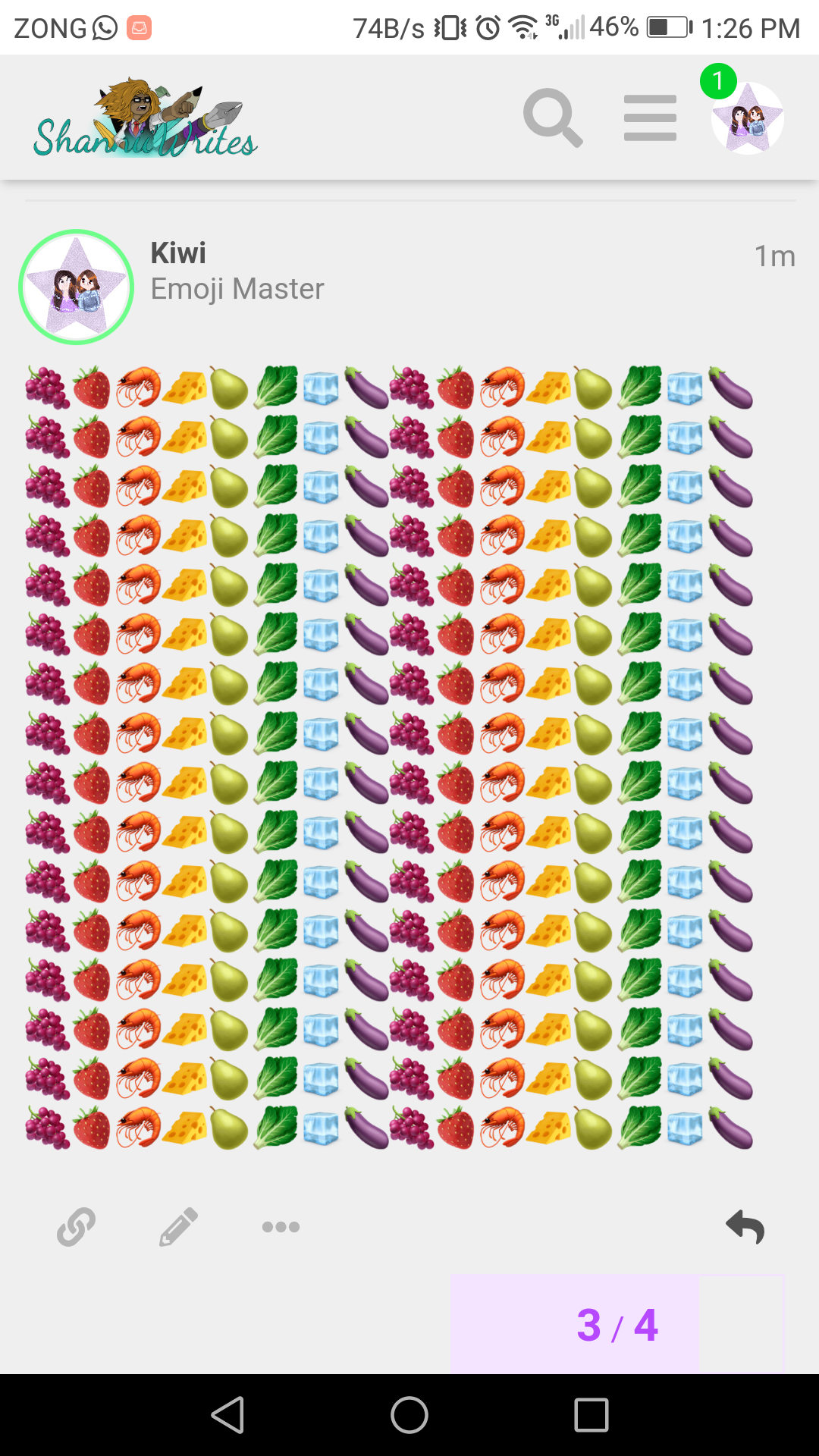Open the 3 / 4 topic progress indicator
Screen dimensions: 819x1456
(617, 1325)
